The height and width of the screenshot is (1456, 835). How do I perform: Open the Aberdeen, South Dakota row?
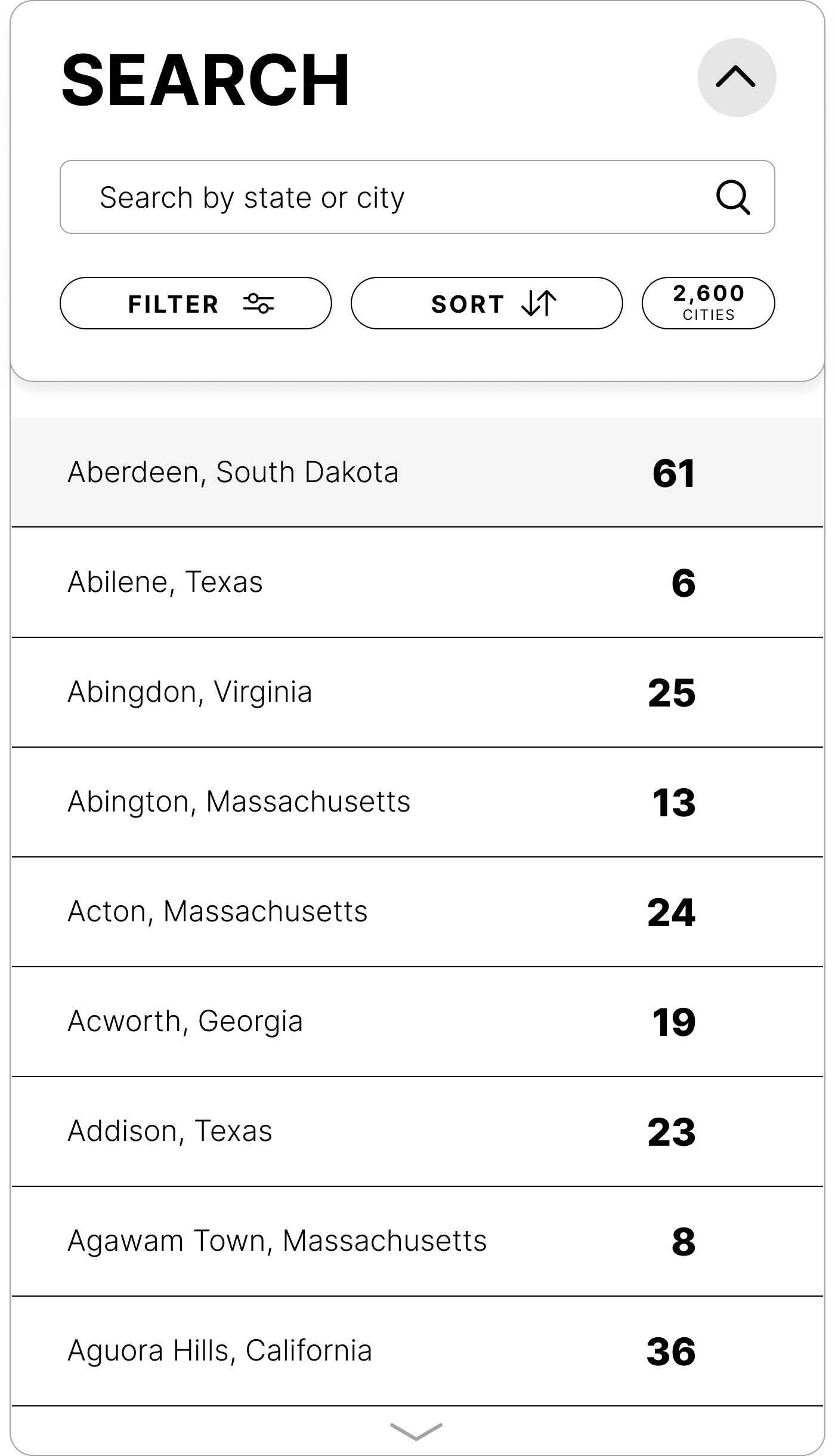point(416,472)
